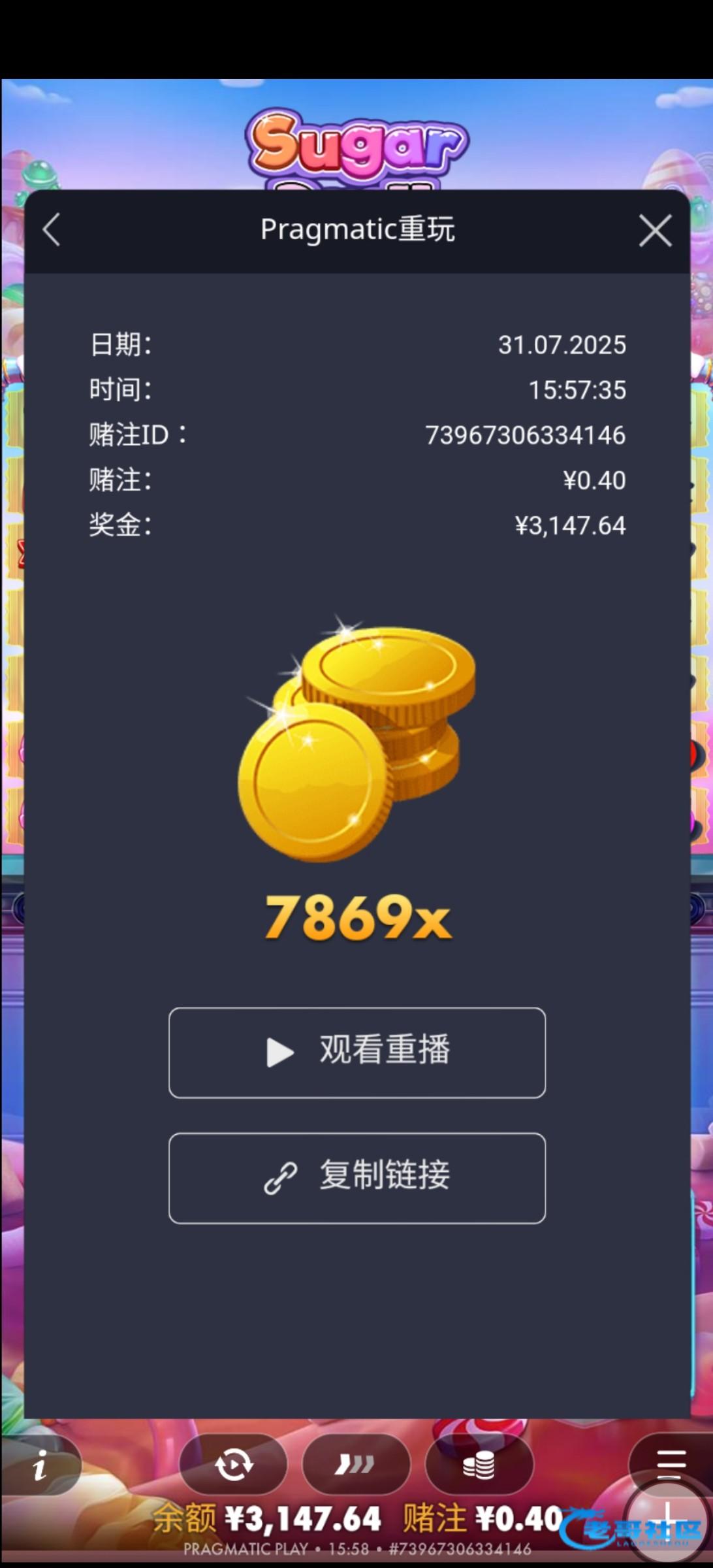Watch the replay (观看重播)
The image size is (713, 1568).
pyautogui.click(x=357, y=1053)
